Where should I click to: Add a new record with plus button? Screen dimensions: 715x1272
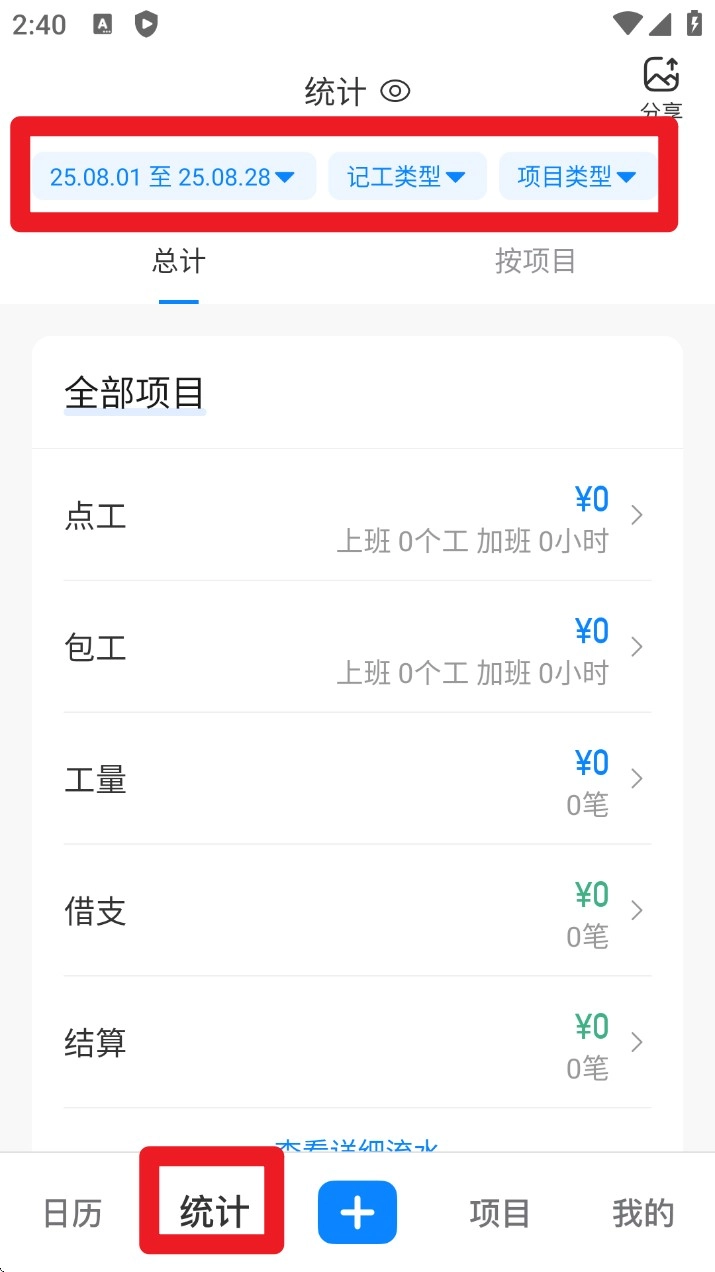[357, 1212]
